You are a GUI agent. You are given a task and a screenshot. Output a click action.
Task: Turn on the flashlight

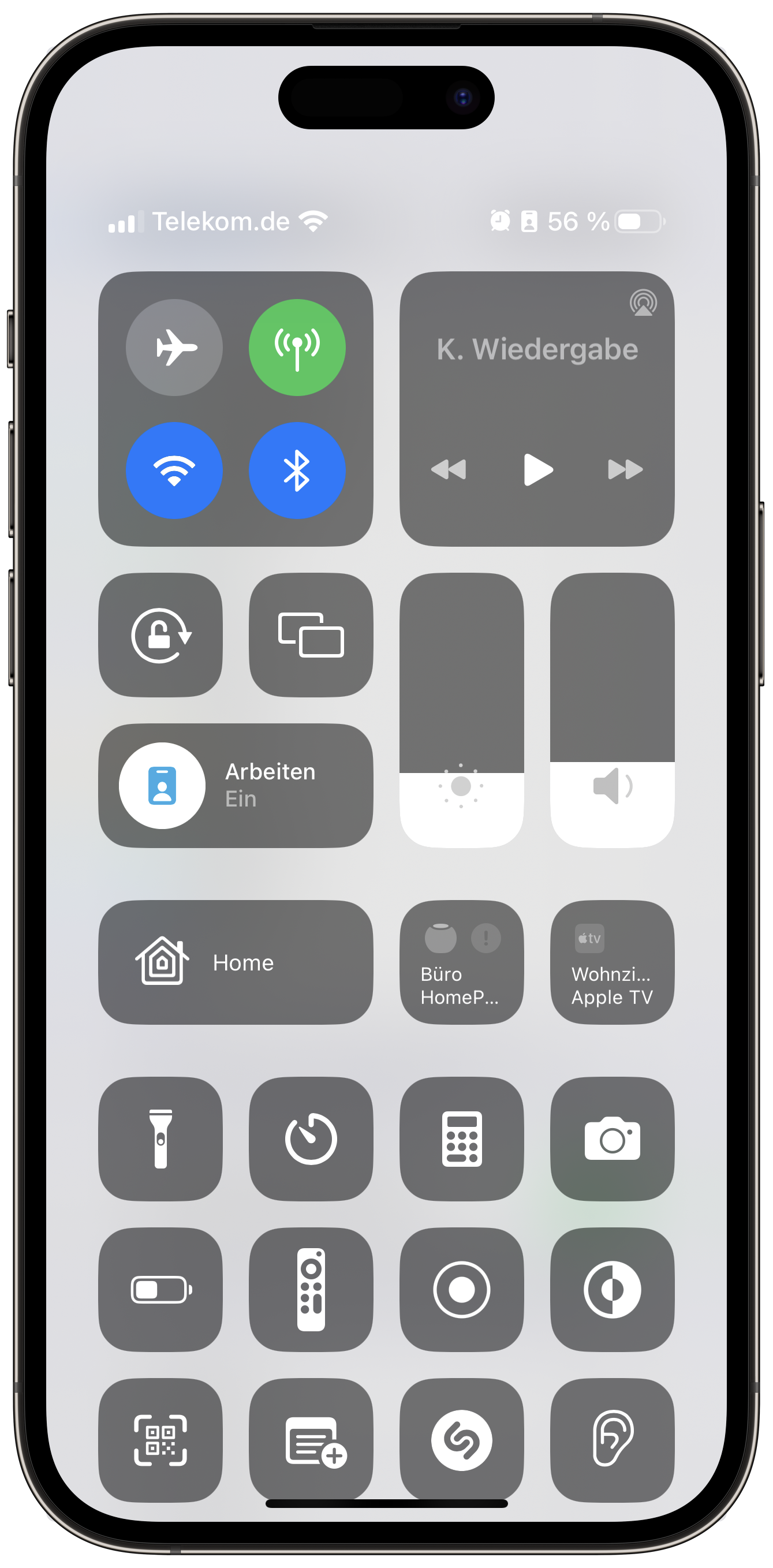[160, 1139]
